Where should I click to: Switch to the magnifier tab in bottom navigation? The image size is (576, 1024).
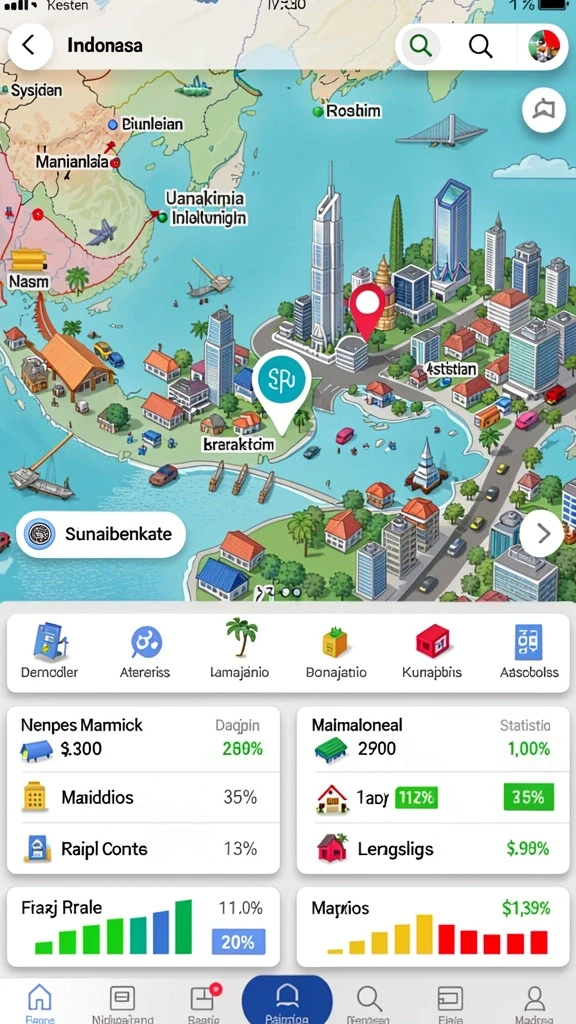tap(369, 1002)
